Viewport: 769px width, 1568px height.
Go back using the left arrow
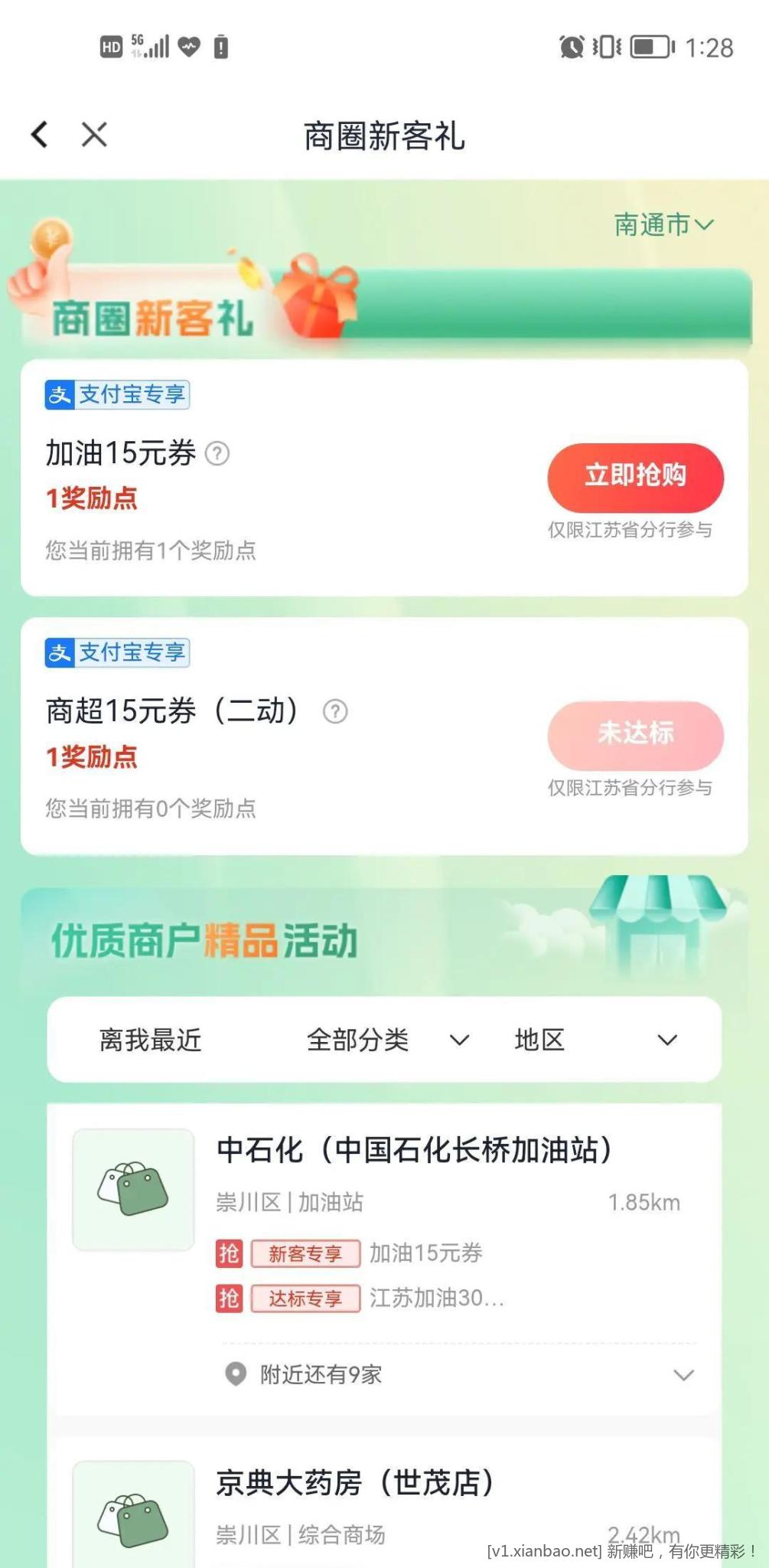click(x=40, y=134)
